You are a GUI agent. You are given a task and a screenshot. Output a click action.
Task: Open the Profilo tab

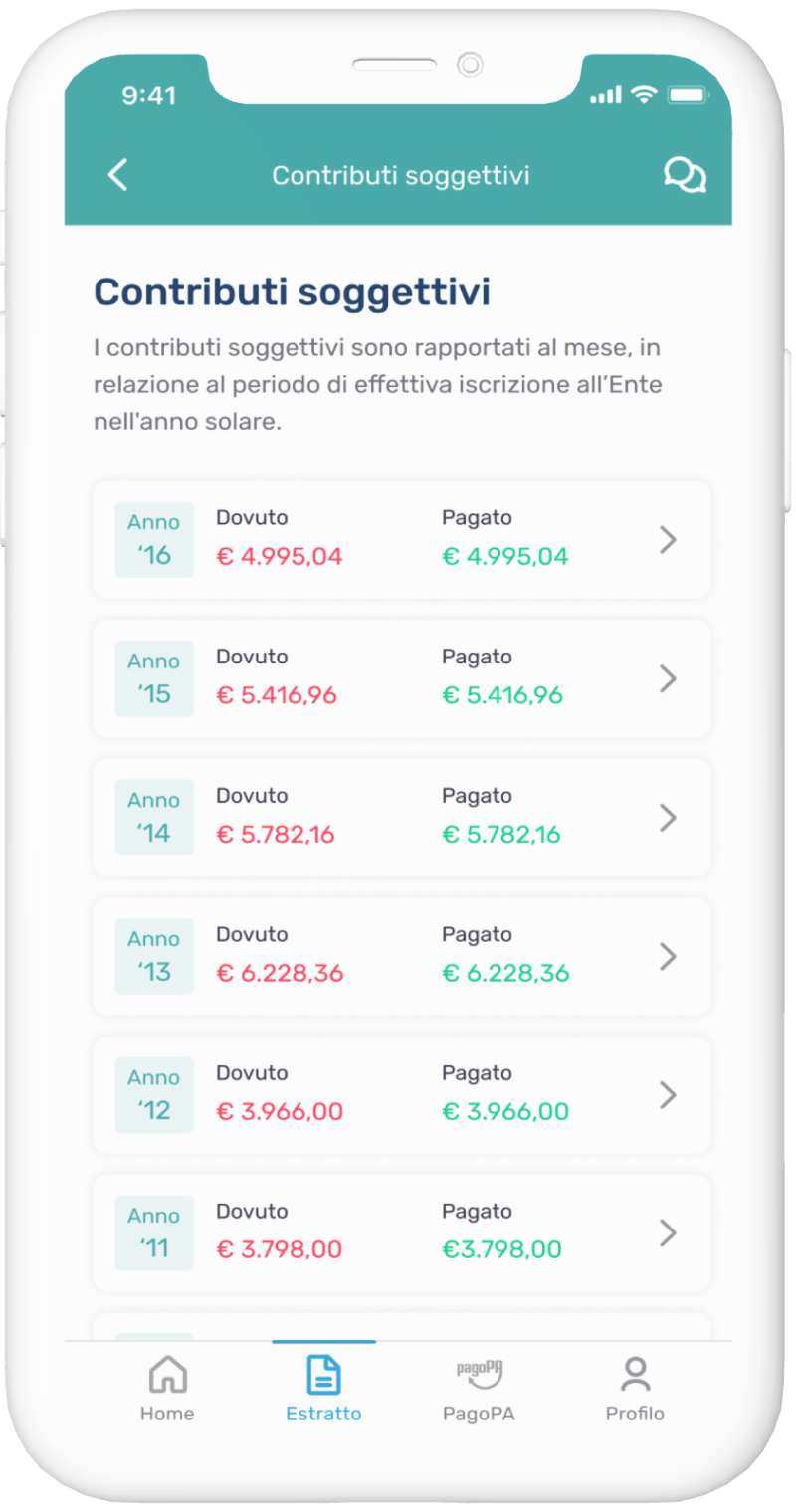635,1390
